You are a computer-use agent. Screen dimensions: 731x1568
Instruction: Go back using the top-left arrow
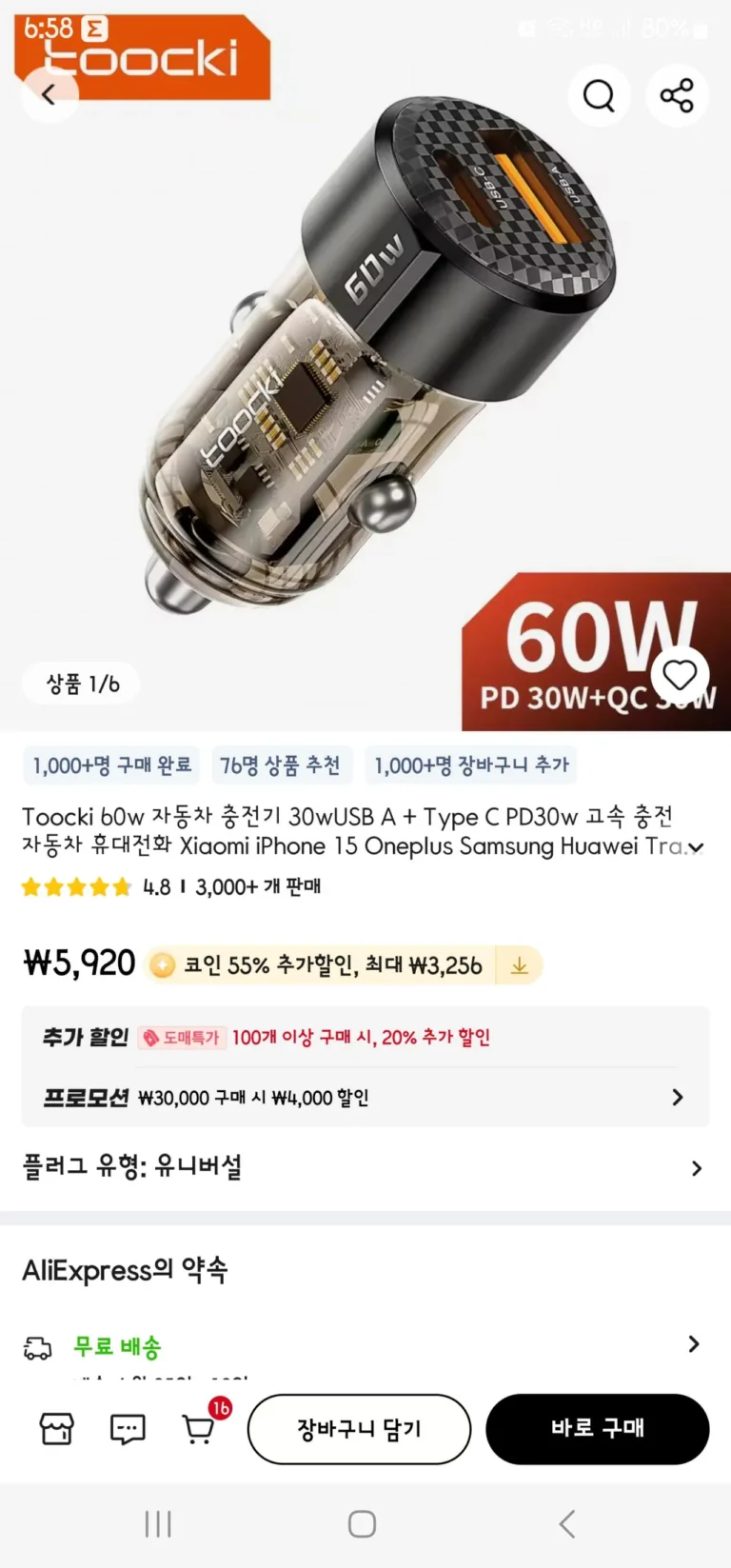point(49,94)
